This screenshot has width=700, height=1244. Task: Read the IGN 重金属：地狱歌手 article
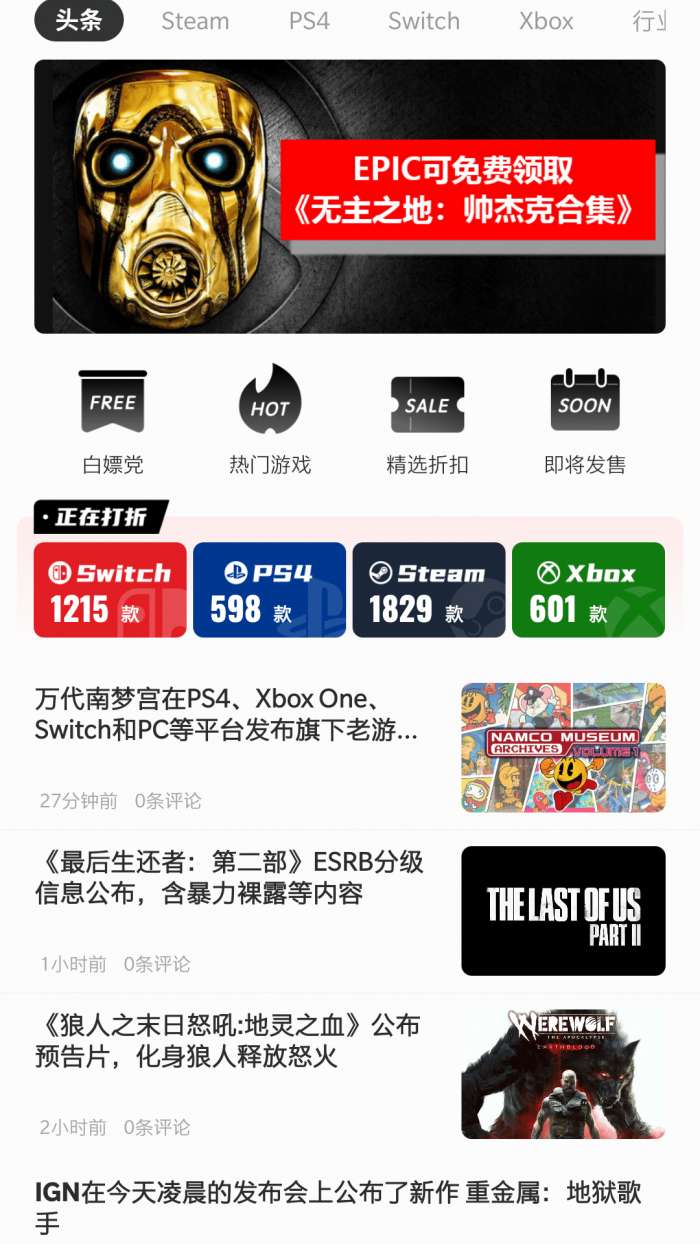click(x=338, y=1206)
